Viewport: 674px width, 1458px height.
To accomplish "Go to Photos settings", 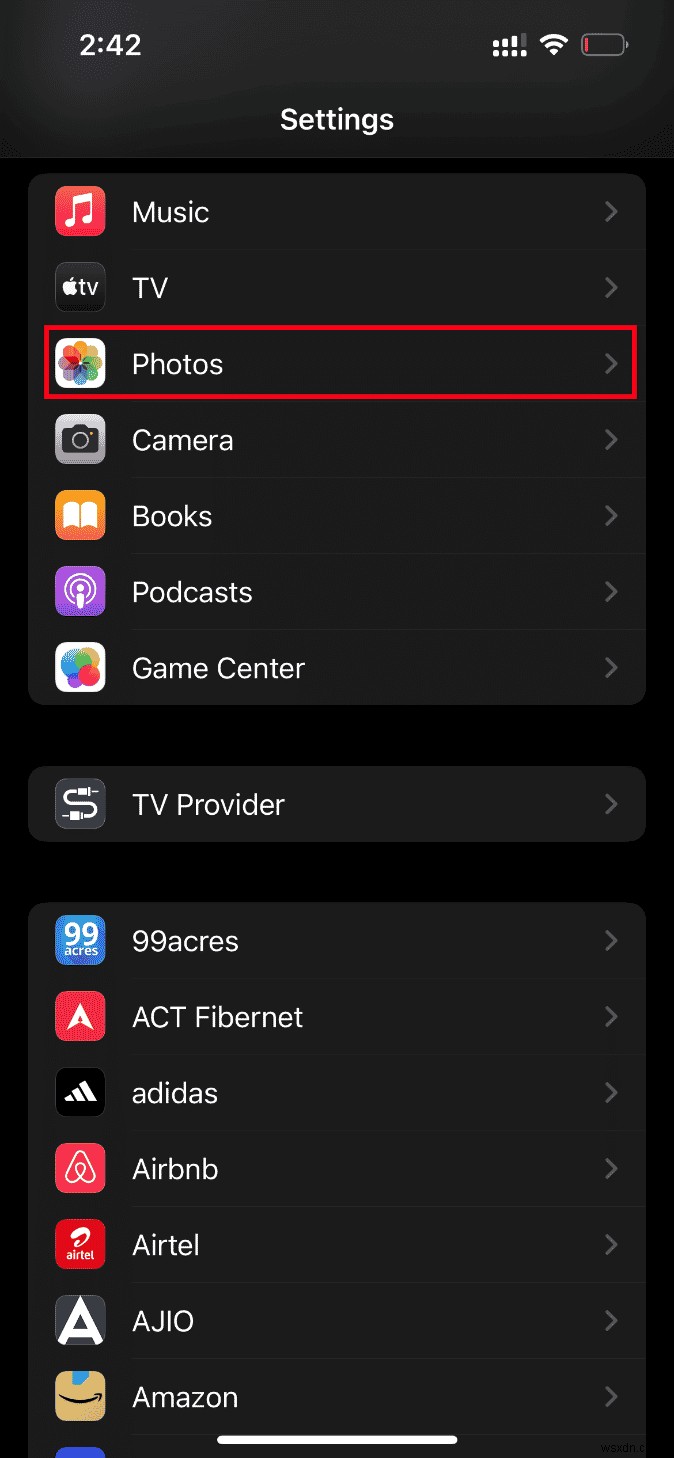I will coord(337,364).
